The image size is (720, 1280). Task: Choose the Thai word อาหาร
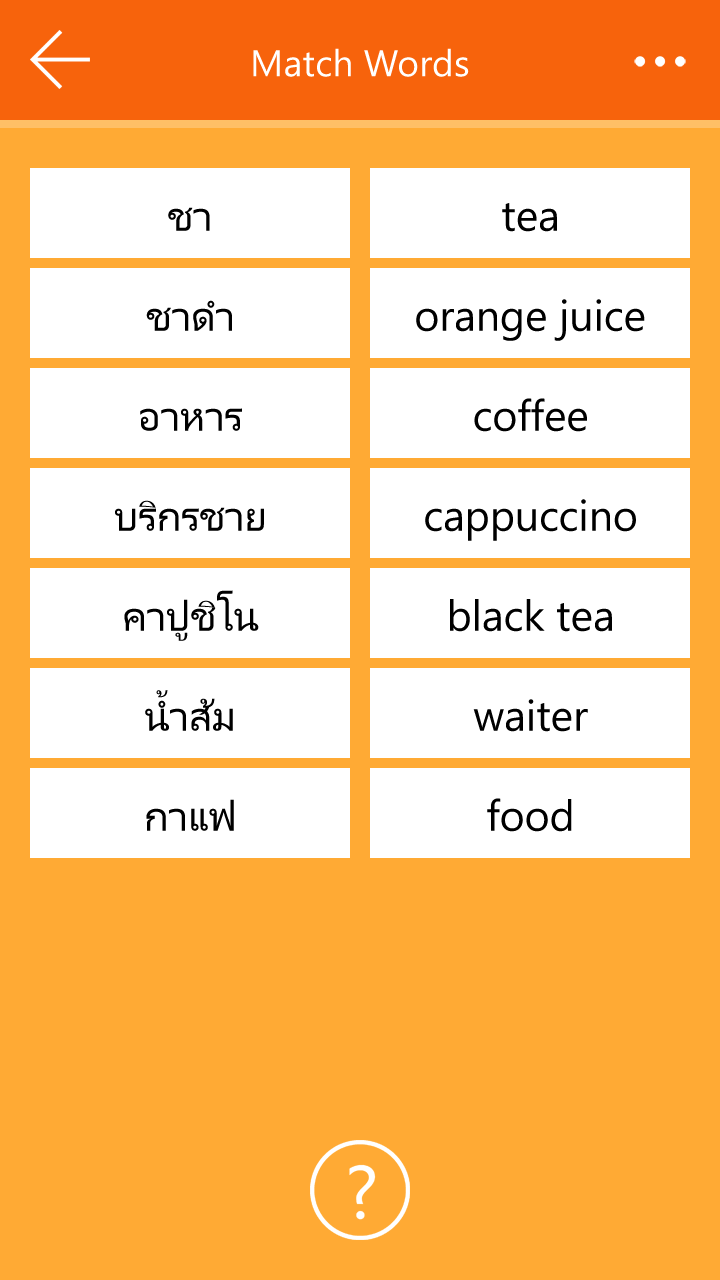point(190,413)
